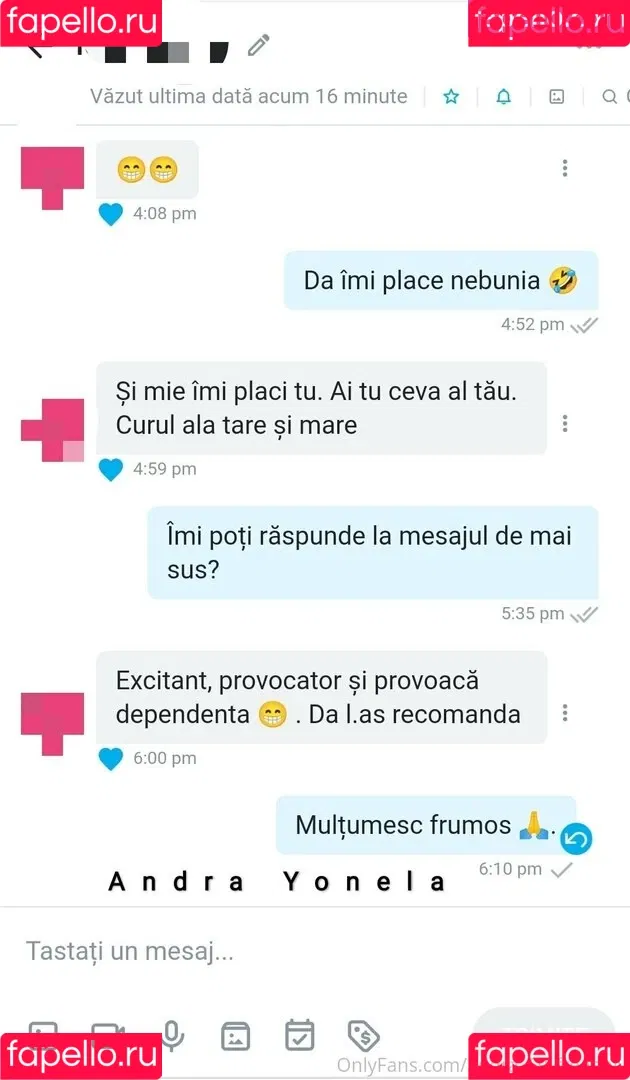The height and width of the screenshot is (1080, 630).
Task: Open the notification bell settings for this chat
Action: point(504,97)
